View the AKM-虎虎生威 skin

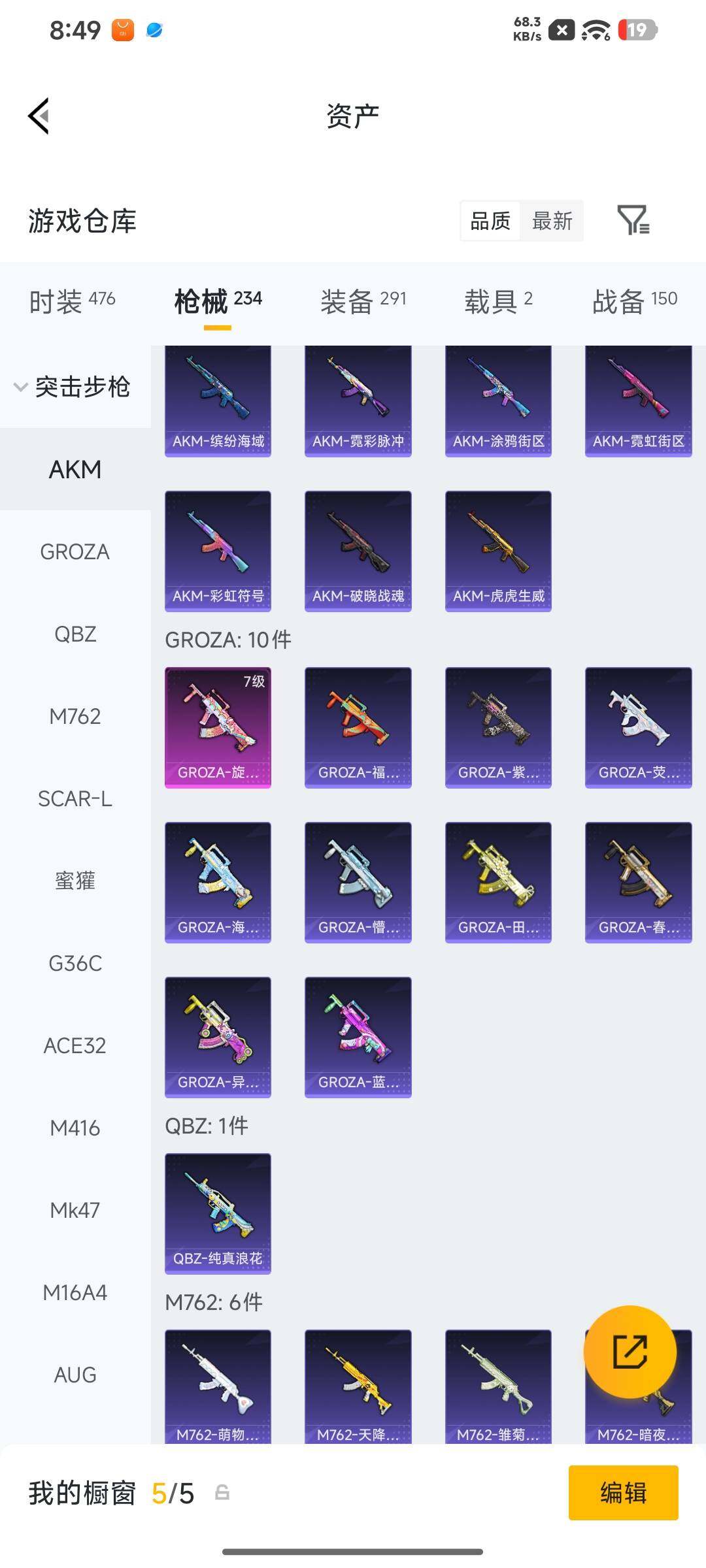498,551
